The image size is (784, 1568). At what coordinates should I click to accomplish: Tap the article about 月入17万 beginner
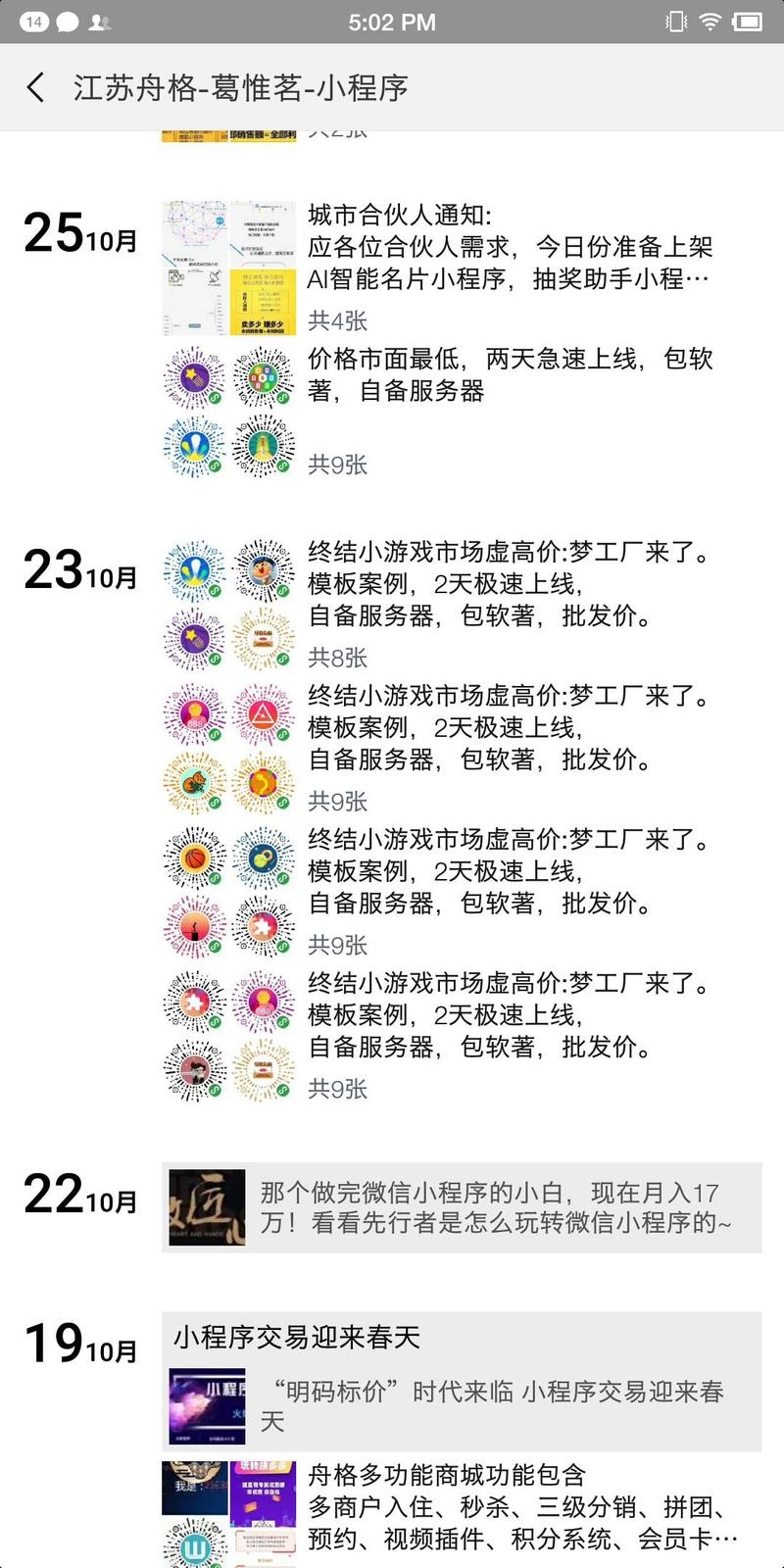[x=490, y=1207]
